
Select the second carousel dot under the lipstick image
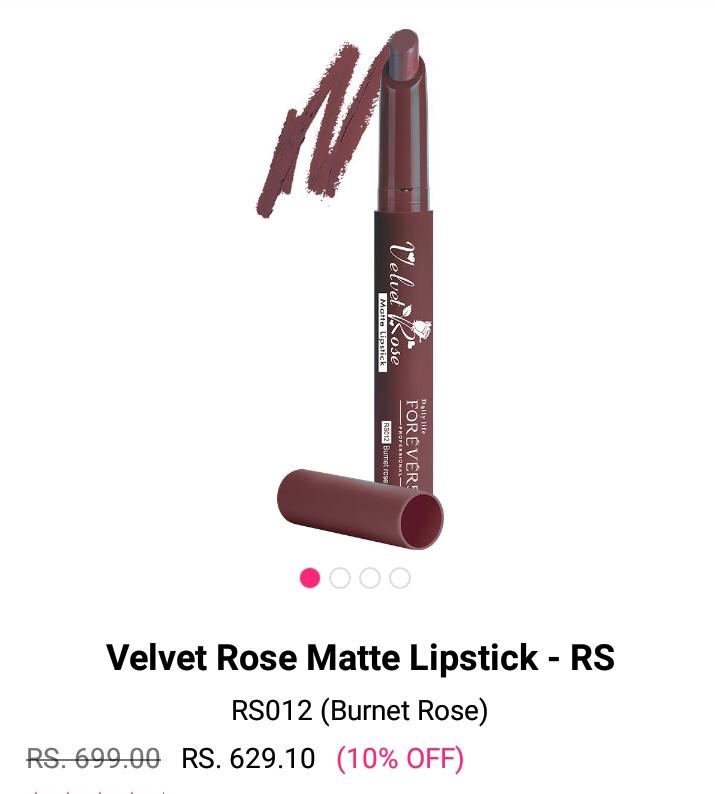click(340, 578)
